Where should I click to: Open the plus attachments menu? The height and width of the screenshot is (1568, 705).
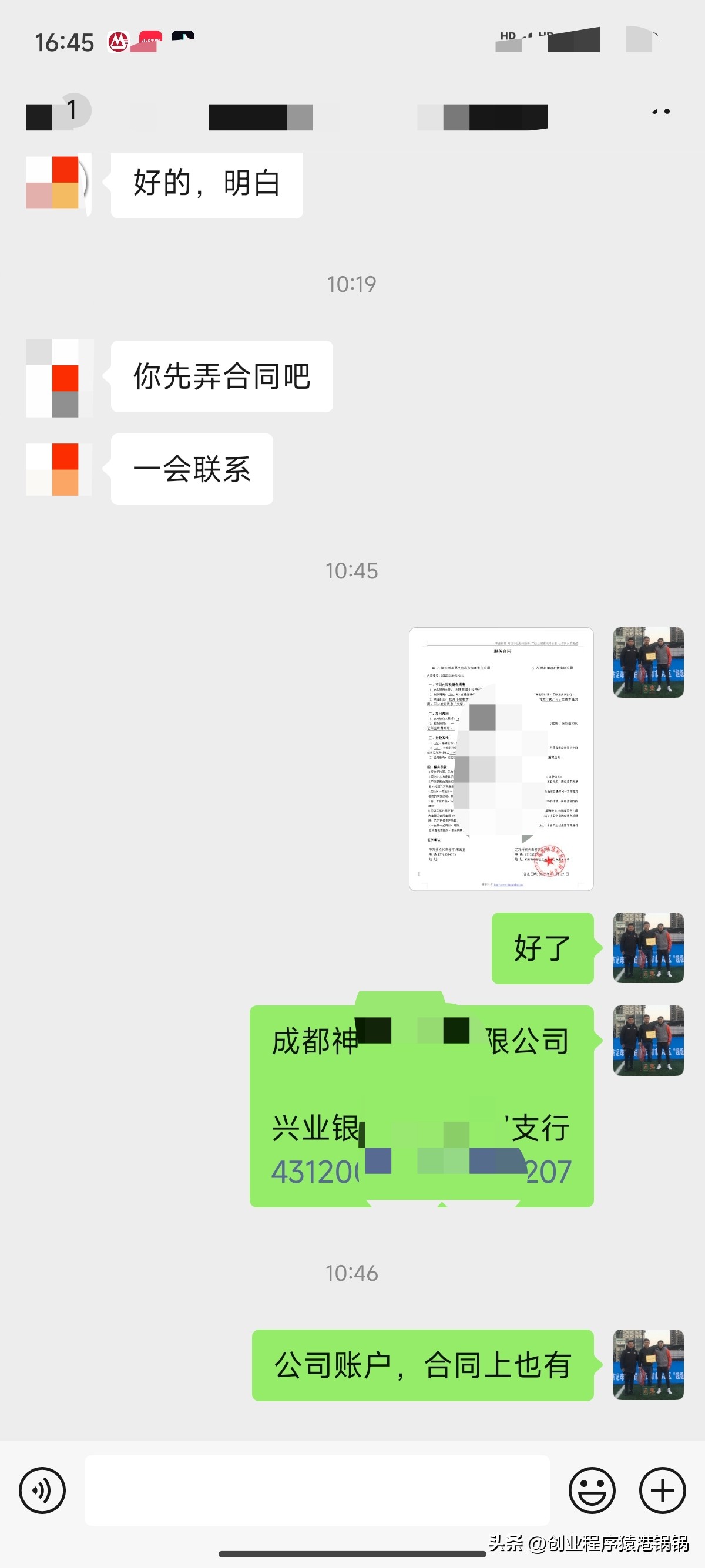click(662, 1490)
